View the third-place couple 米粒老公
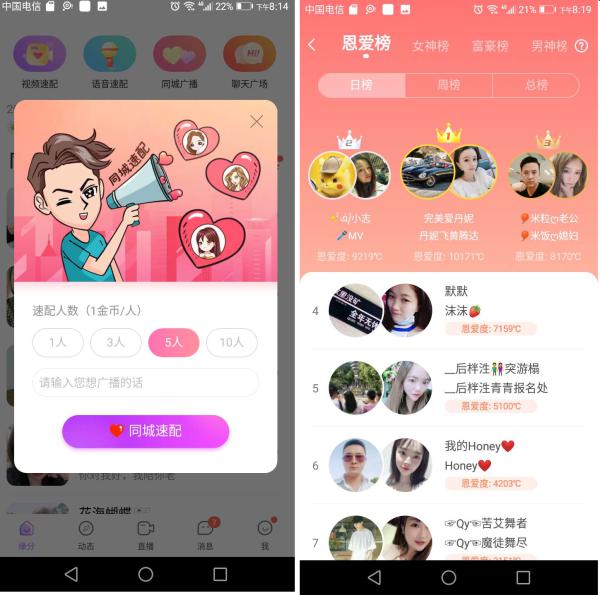 547,176
